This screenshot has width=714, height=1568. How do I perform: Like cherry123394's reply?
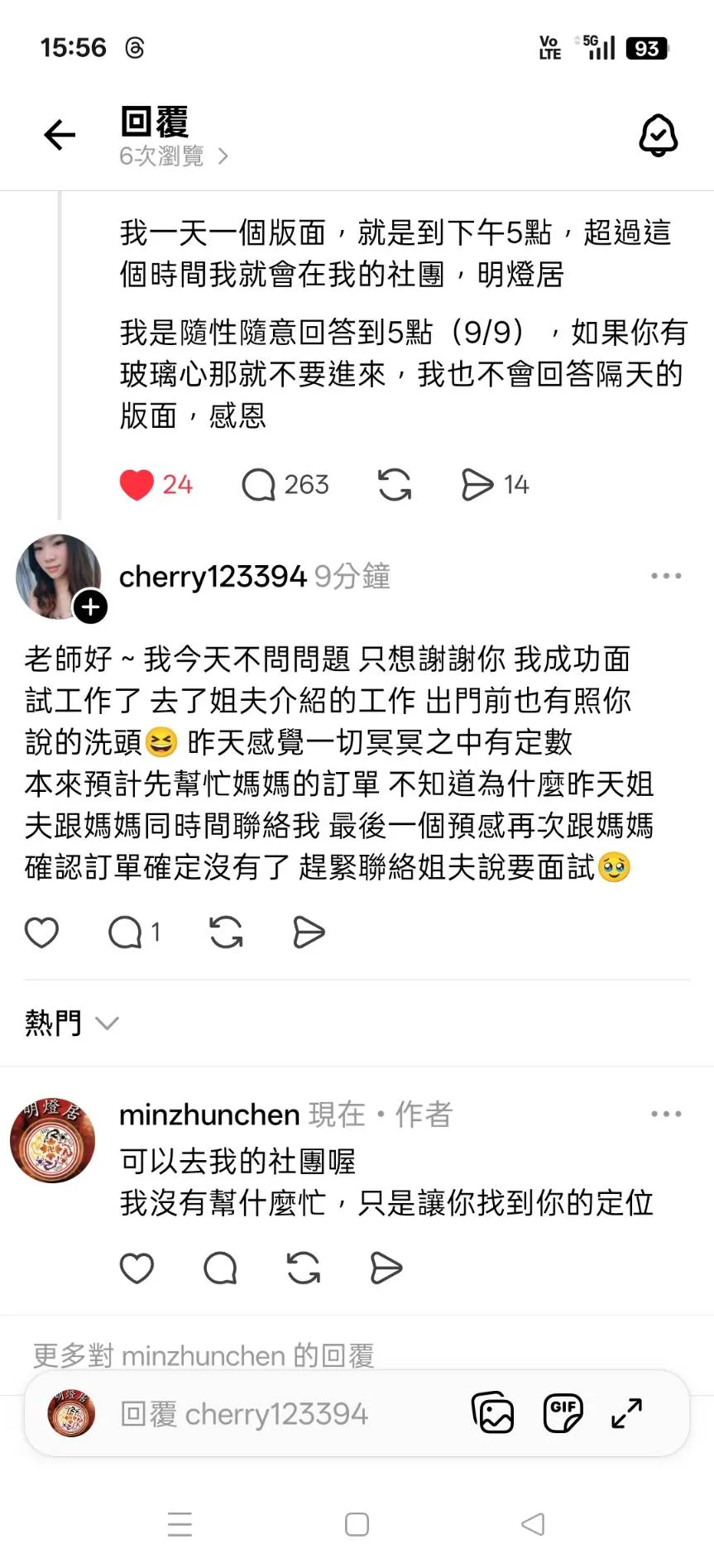41,933
